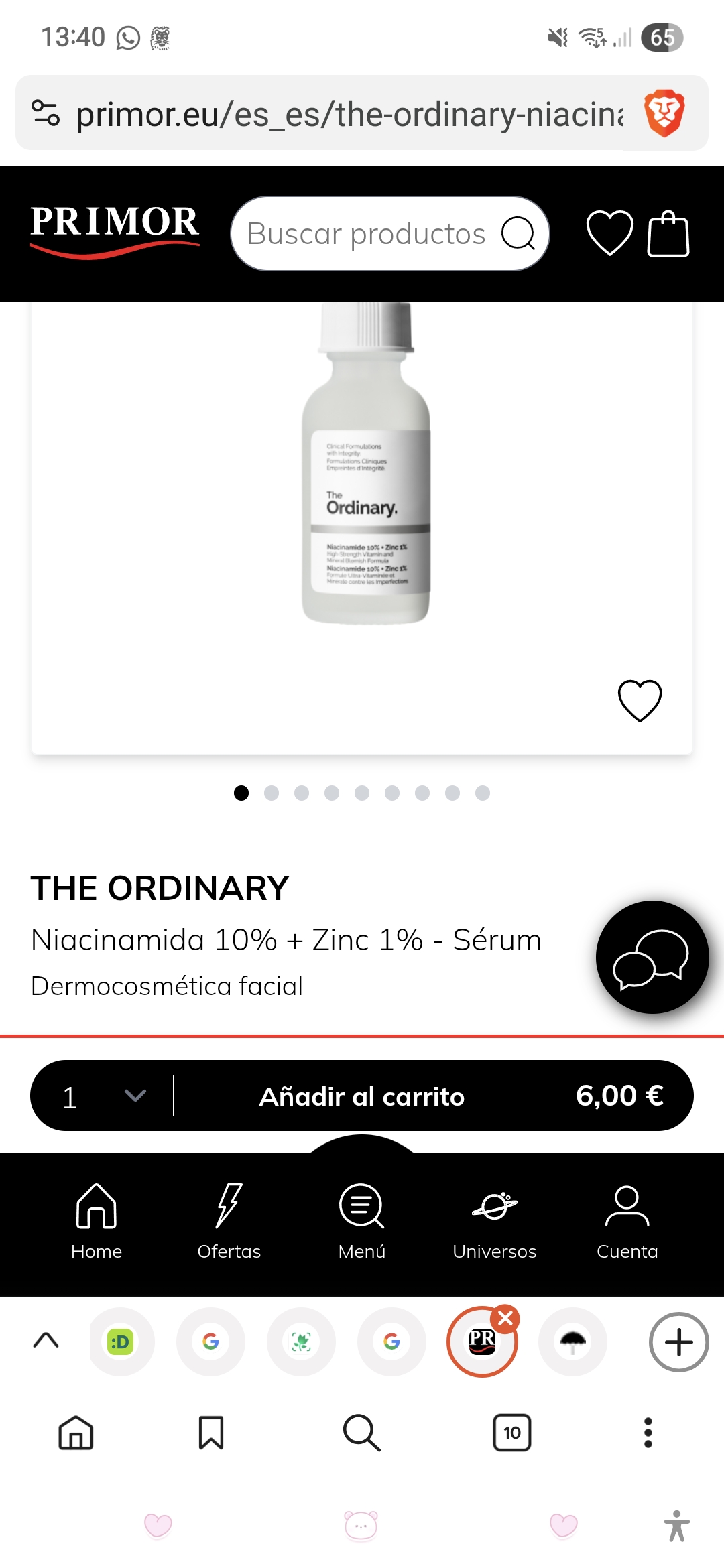Screen dimensions: 724x1568
Task: Collapse the tab strip with the up chevron
Action: pyautogui.click(x=46, y=1341)
